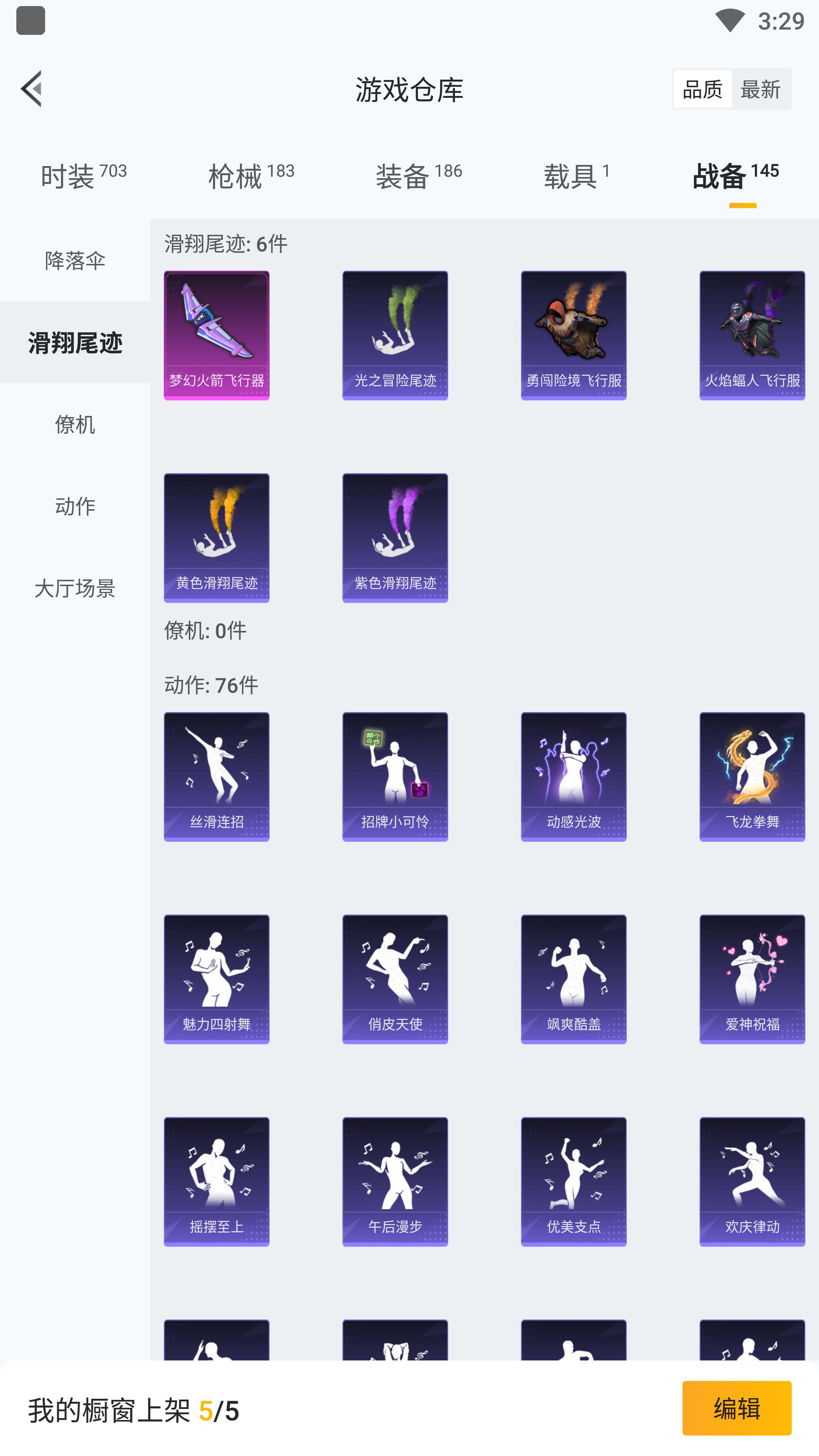Go back using the back arrow
Screen dimensions: 819x1456
pyautogui.click(x=31, y=89)
